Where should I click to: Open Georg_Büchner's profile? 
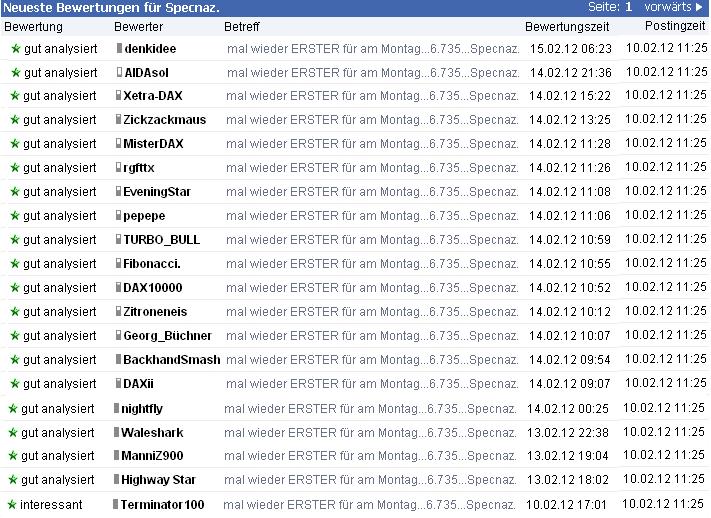(167, 336)
